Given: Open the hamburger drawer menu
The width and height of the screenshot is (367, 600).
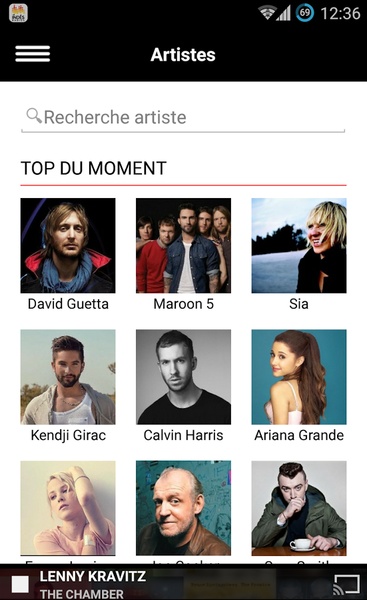Looking at the screenshot, I should [33, 54].
